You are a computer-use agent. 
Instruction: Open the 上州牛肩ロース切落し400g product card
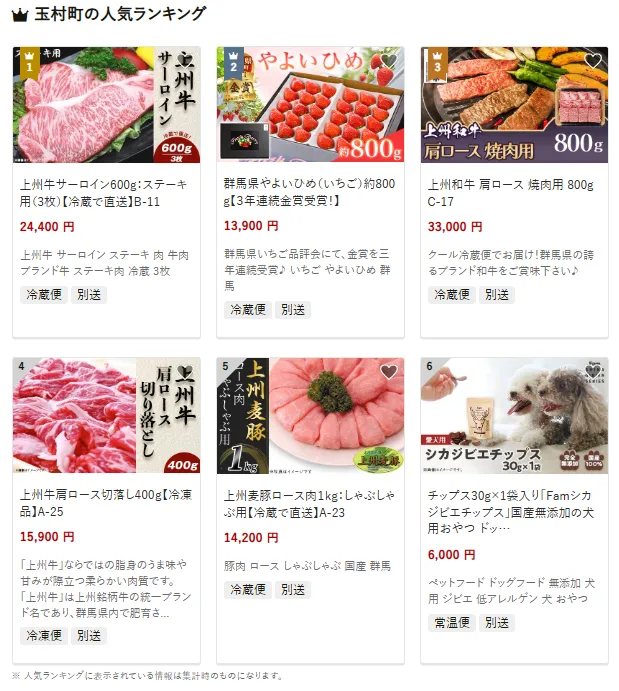click(106, 503)
